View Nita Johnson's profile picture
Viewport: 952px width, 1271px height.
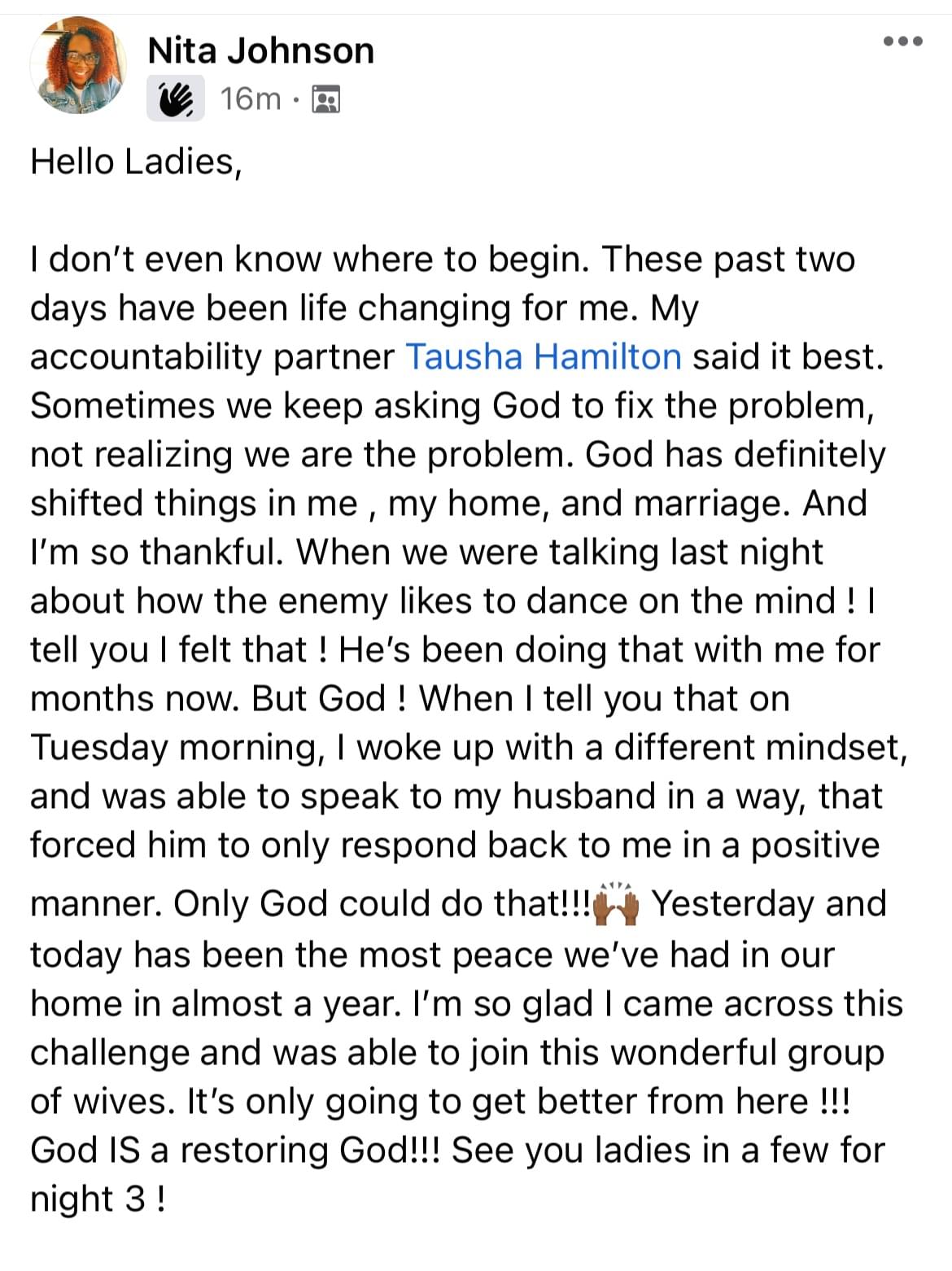point(78,65)
